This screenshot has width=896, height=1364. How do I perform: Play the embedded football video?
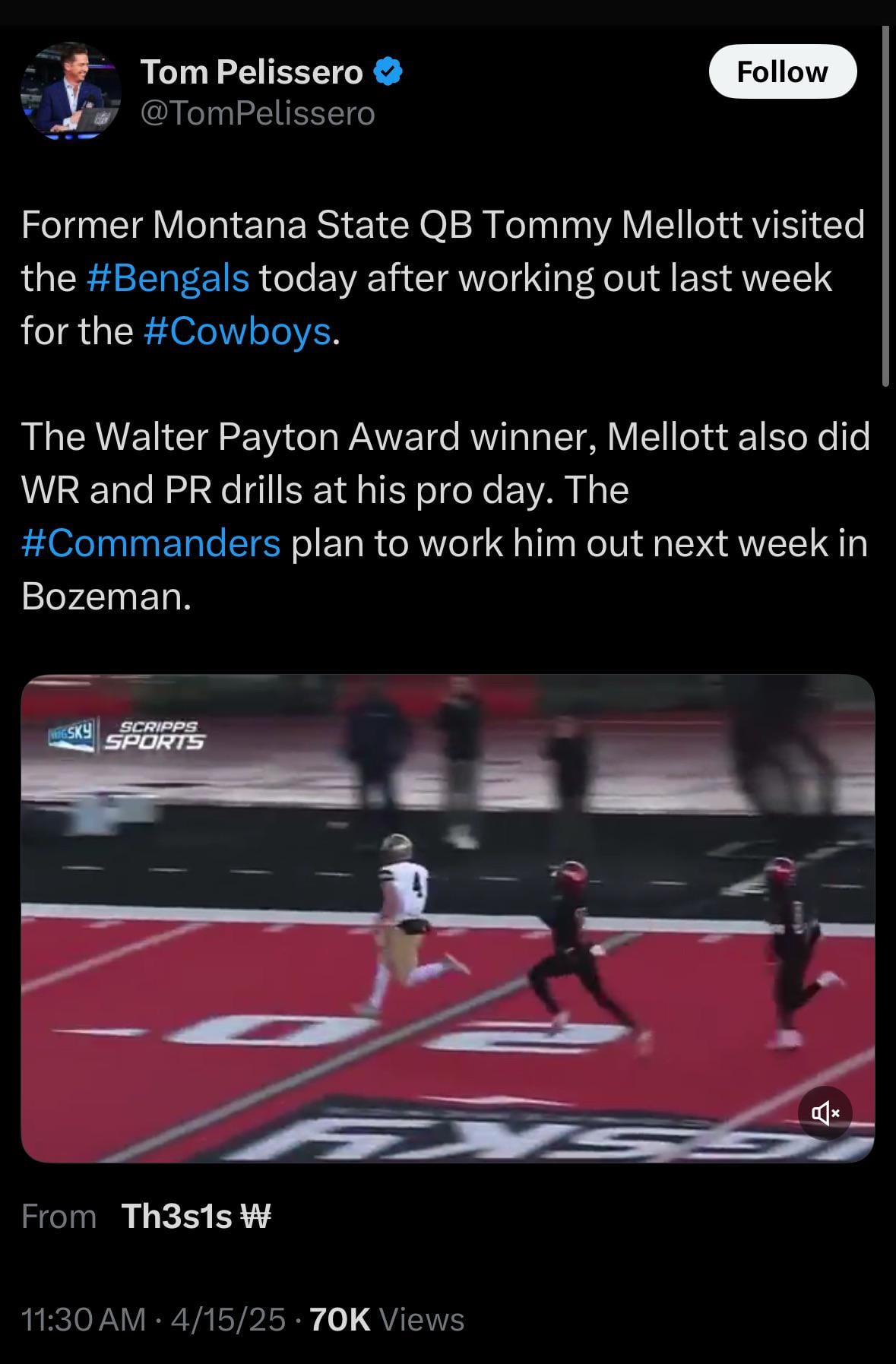coord(447,918)
